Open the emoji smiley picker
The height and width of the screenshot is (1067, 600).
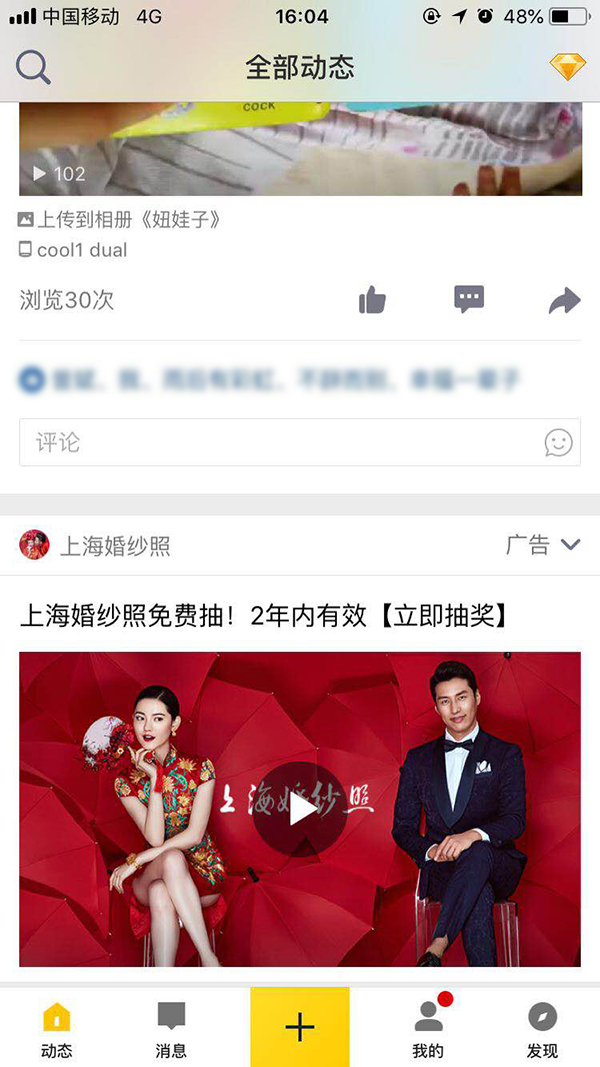pos(558,442)
